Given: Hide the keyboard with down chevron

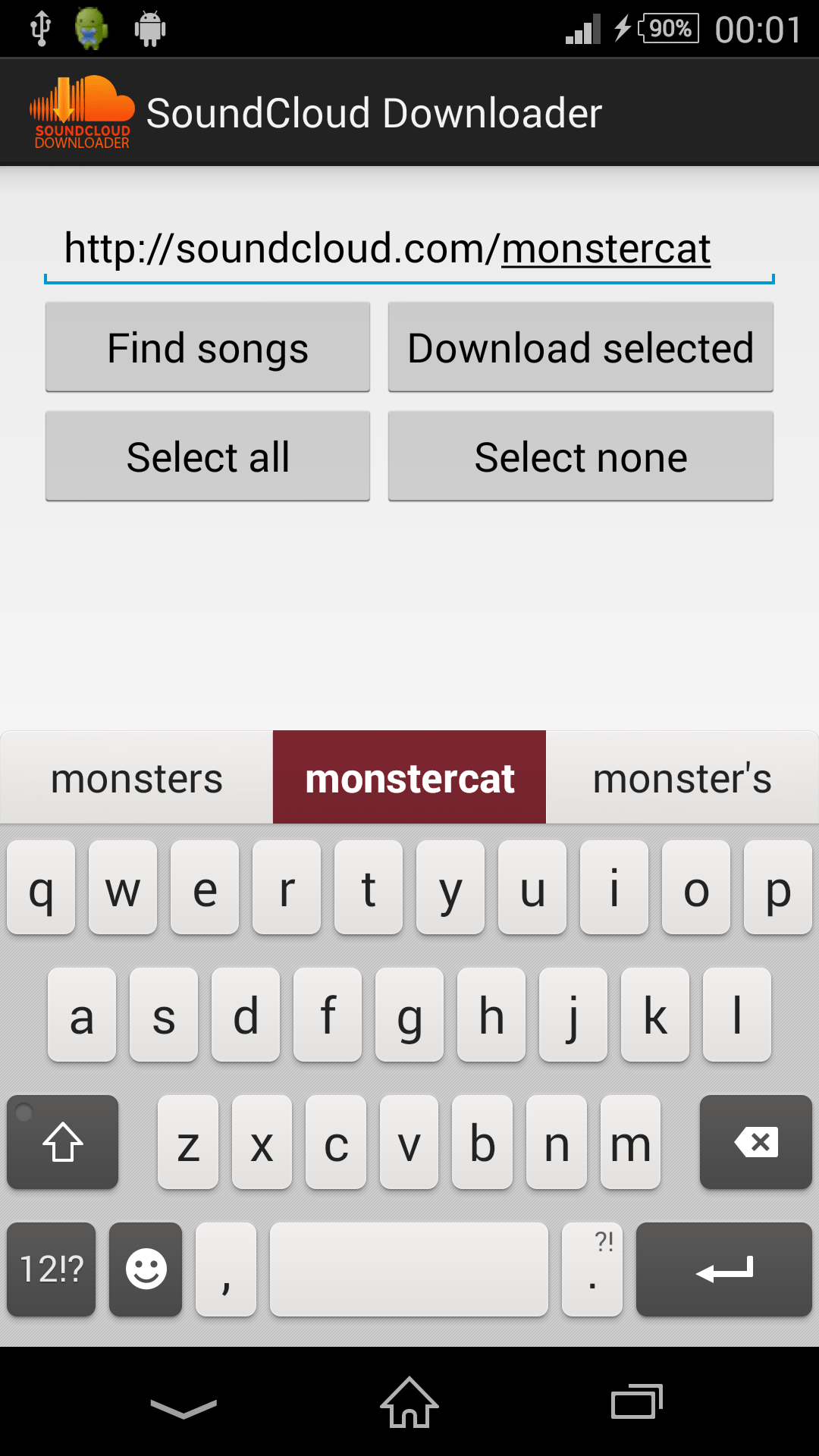Looking at the screenshot, I should 184,1408.
